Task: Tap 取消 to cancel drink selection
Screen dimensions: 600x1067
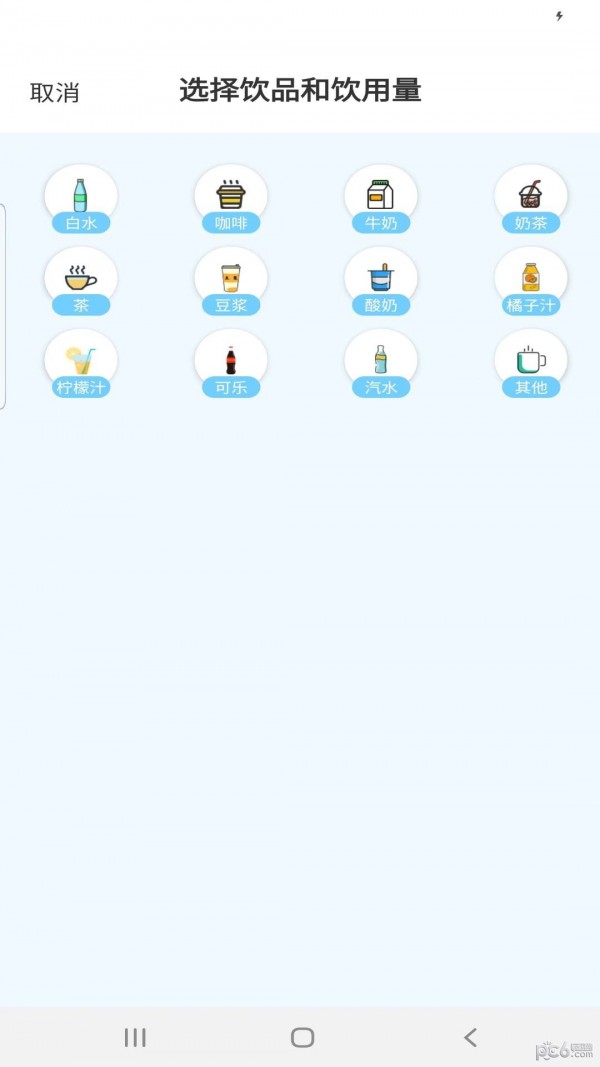Action: [x=54, y=93]
